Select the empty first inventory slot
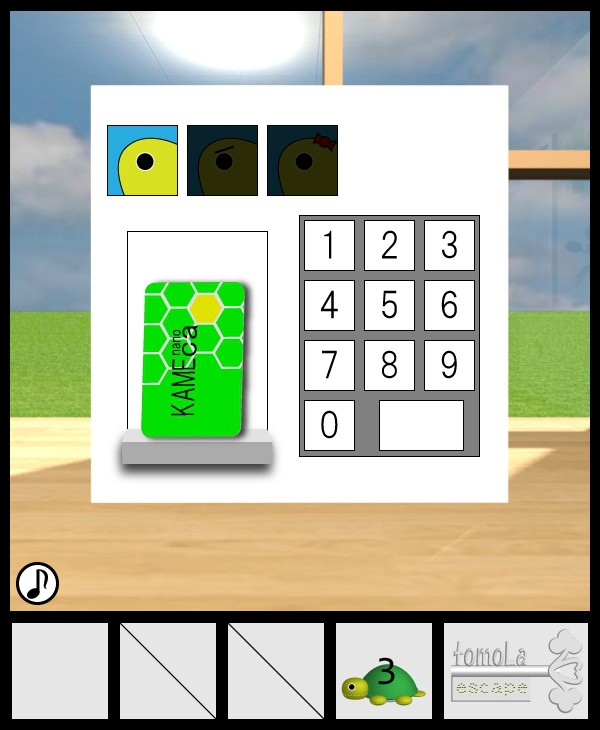600x730 pixels. tap(60, 671)
